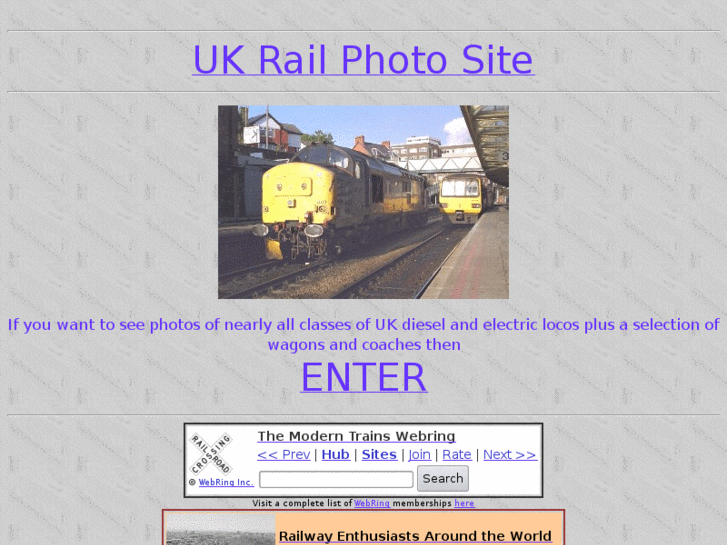
Task: Open Railway Enthusiasts Around the World link
Action: (415, 536)
